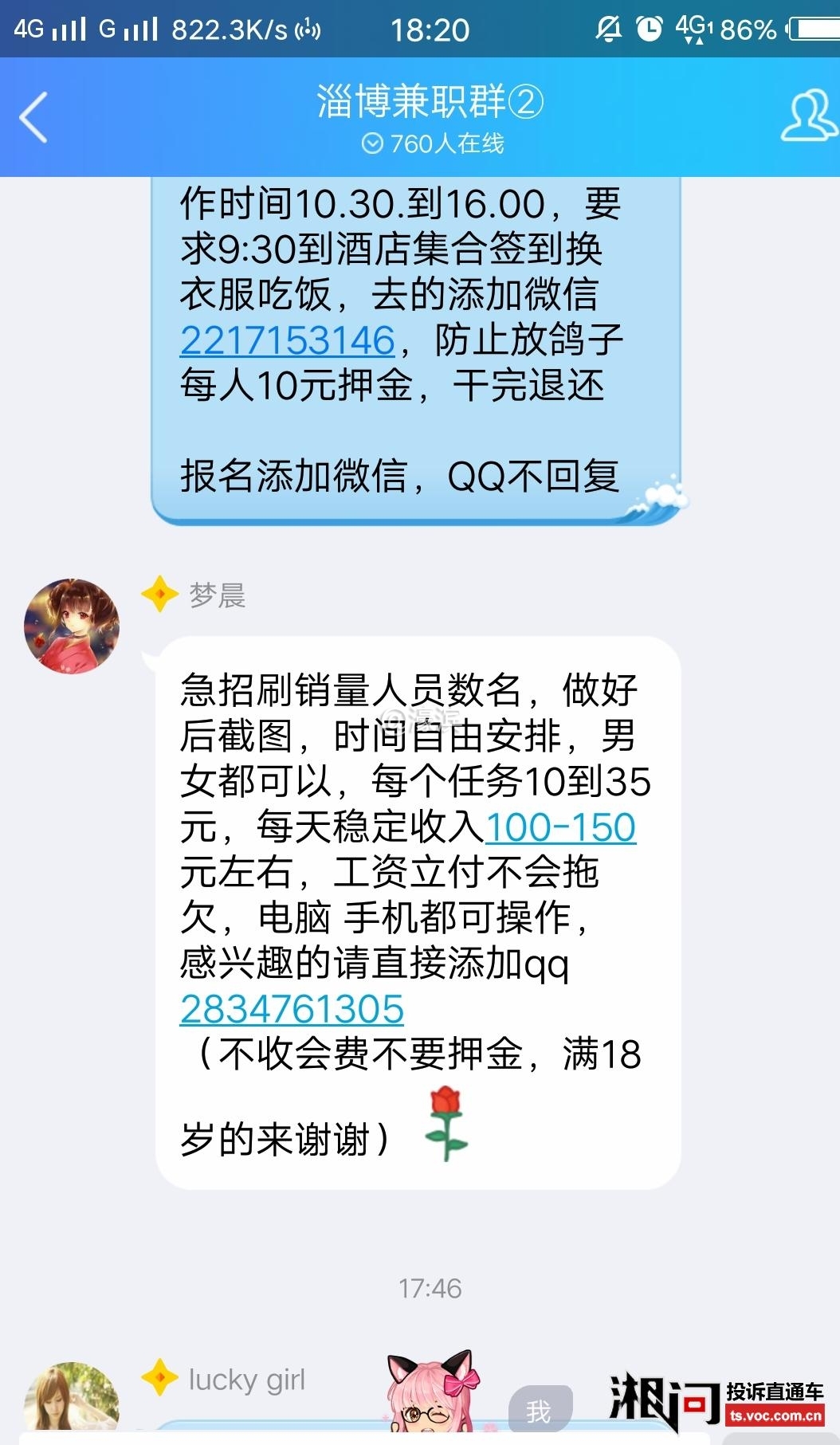Viewport: 840px width, 1445px height.
Task: Go back from the 淄博兼职群② chat
Action: click(33, 117)
